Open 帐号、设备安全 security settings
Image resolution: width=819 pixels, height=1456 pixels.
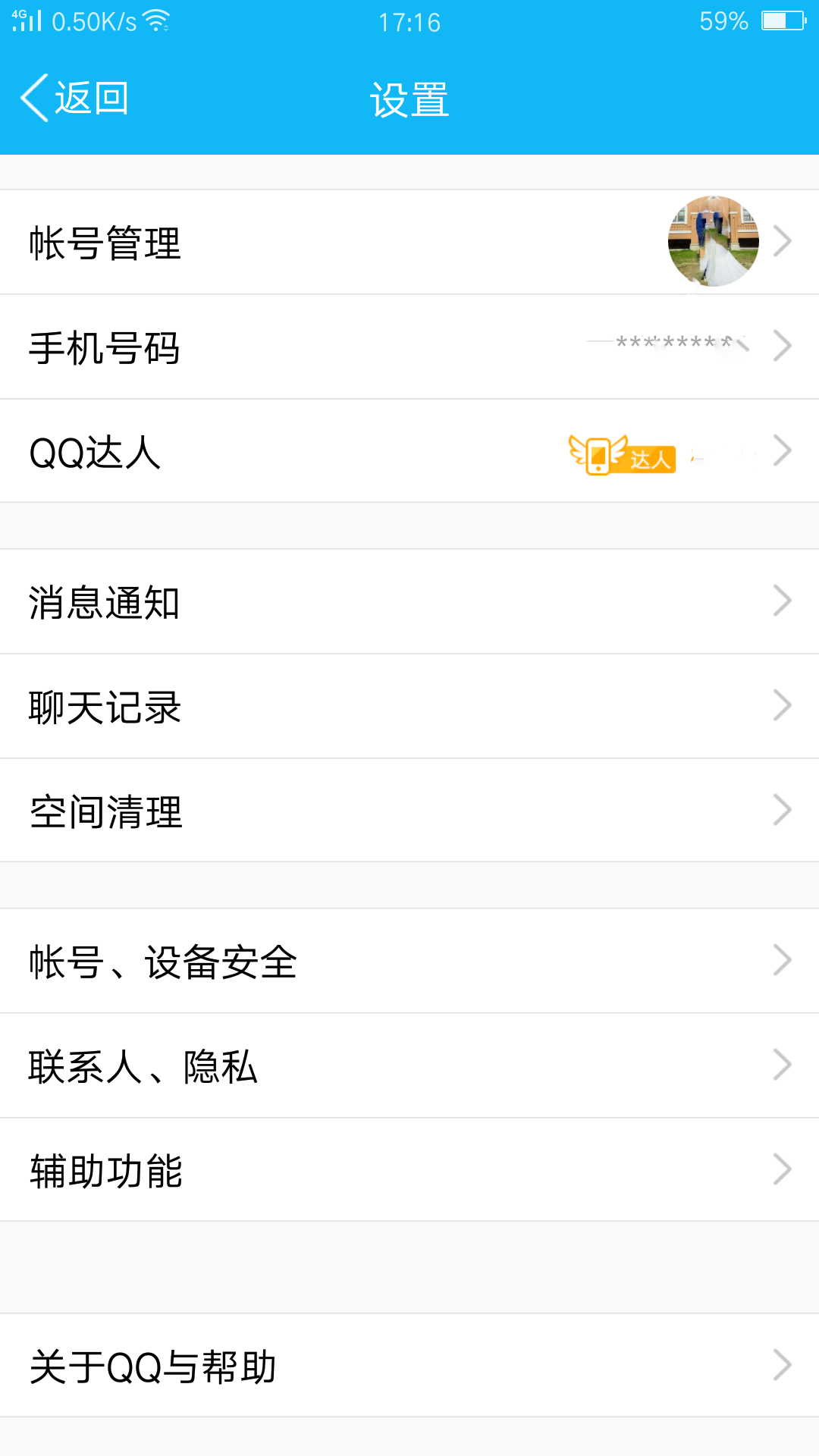(x=409, y=962)
